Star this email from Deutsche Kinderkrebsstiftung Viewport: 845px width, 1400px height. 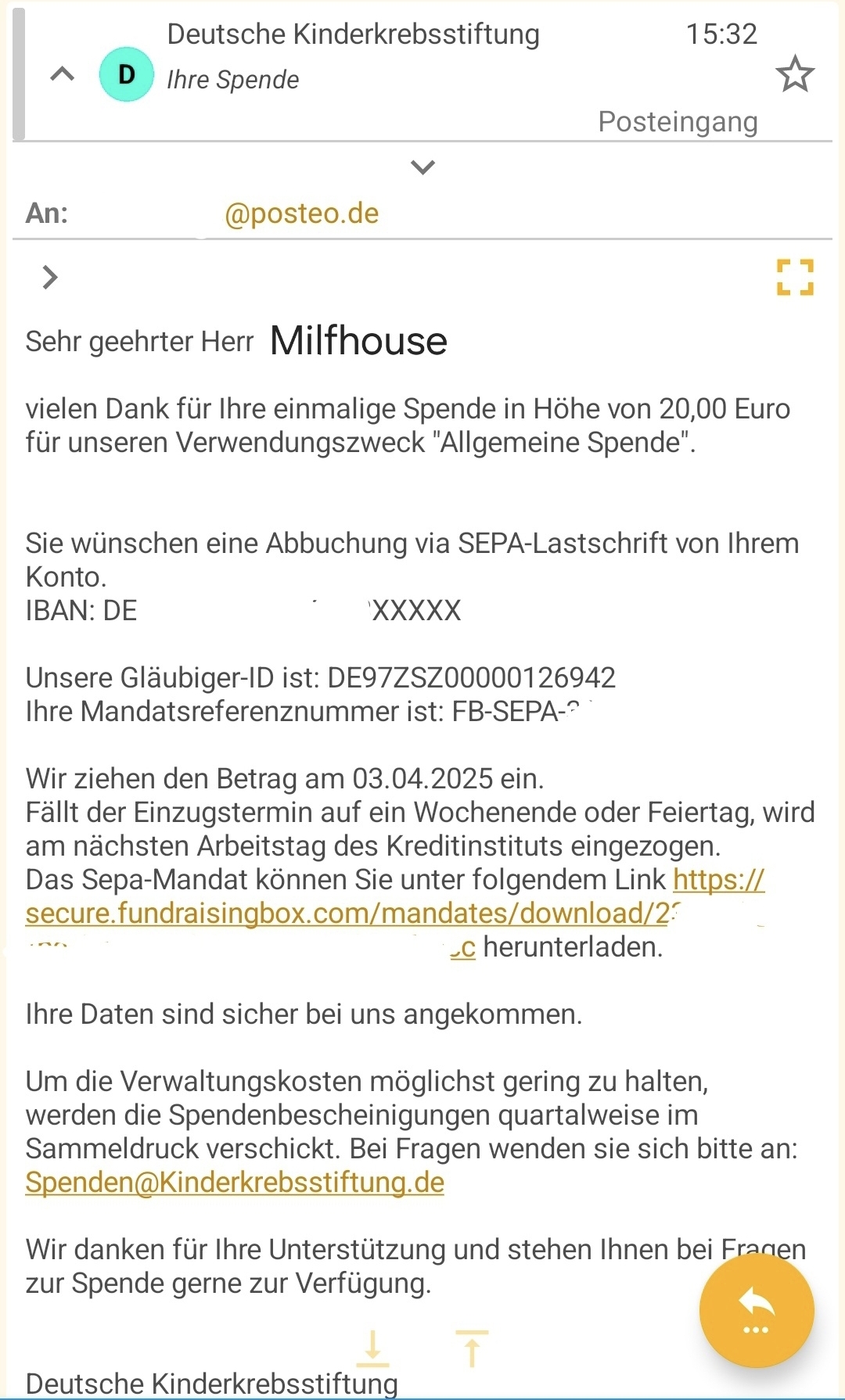pos(794,74)
